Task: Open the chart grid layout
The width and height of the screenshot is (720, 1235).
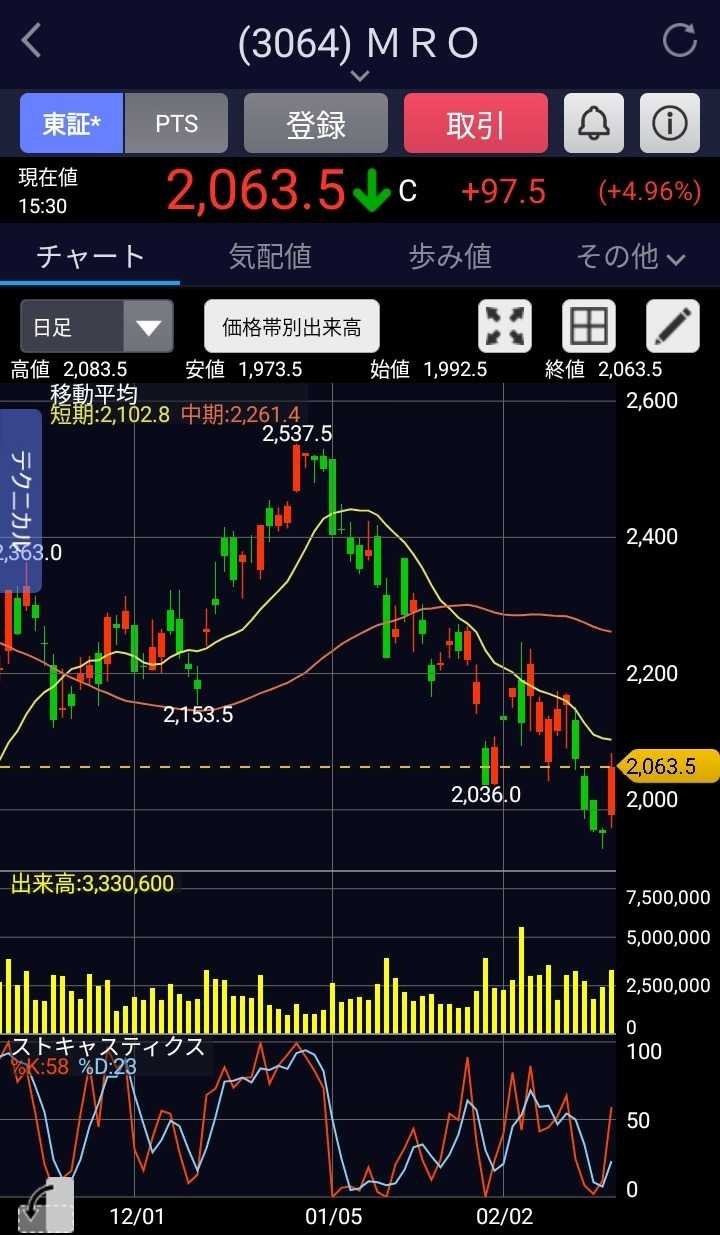Action: 588,327
